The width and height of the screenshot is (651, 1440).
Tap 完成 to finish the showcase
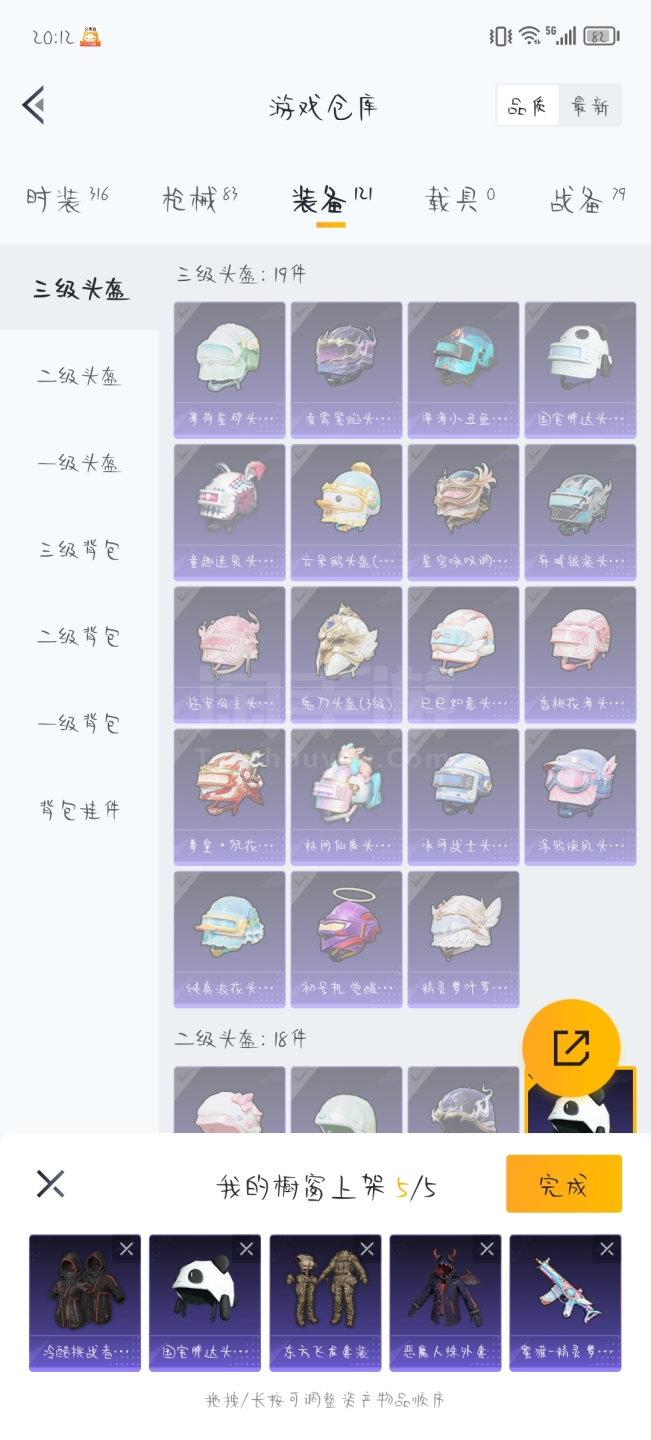tap(563, 1185)
